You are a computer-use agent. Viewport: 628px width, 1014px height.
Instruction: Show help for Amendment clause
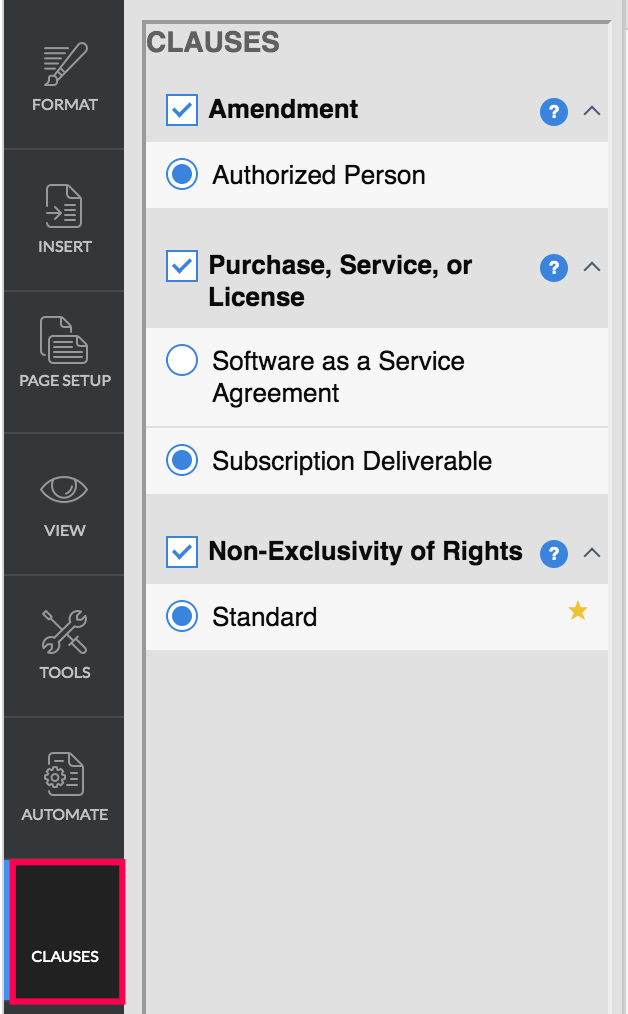pos(553,111)
